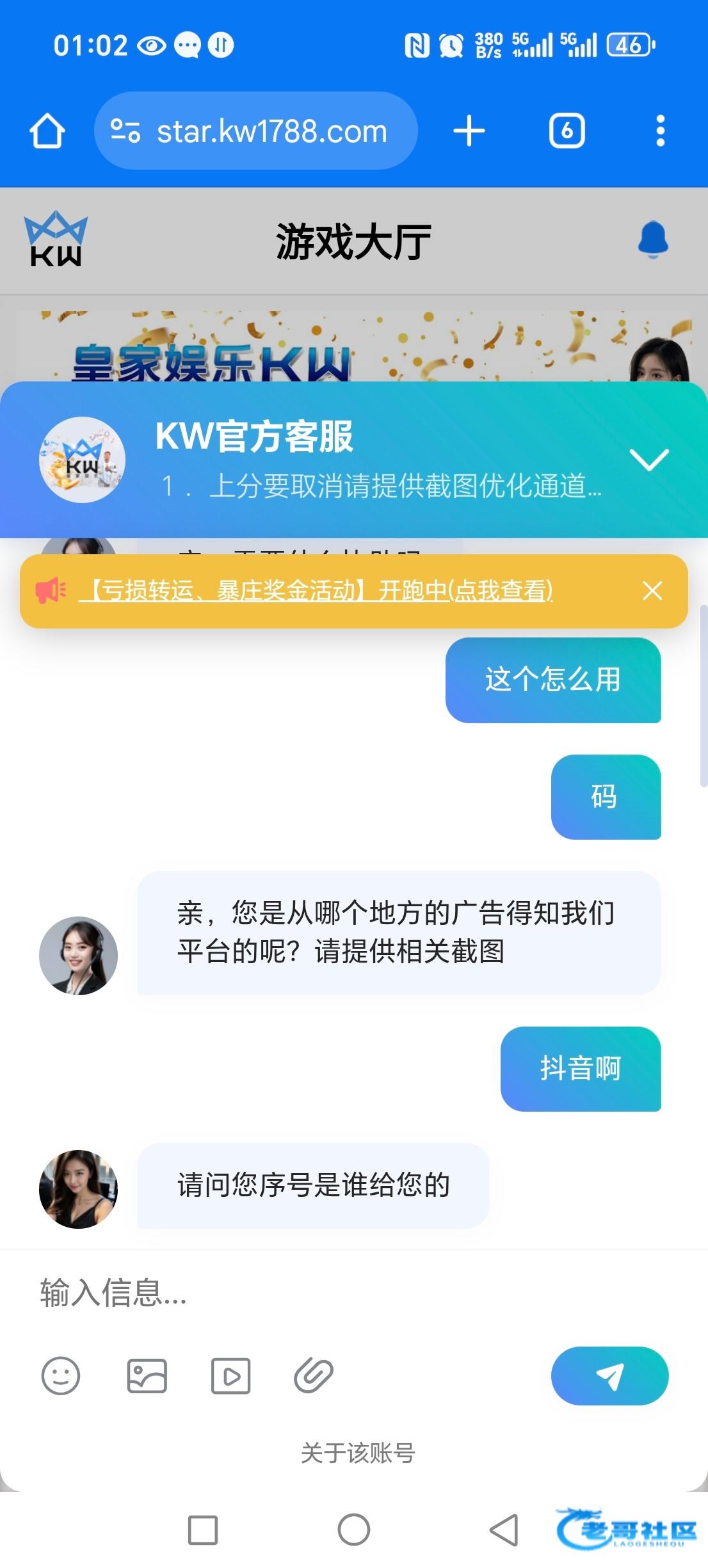
Task: Open the system recent apps view
Action: [x=203, y=1530]
